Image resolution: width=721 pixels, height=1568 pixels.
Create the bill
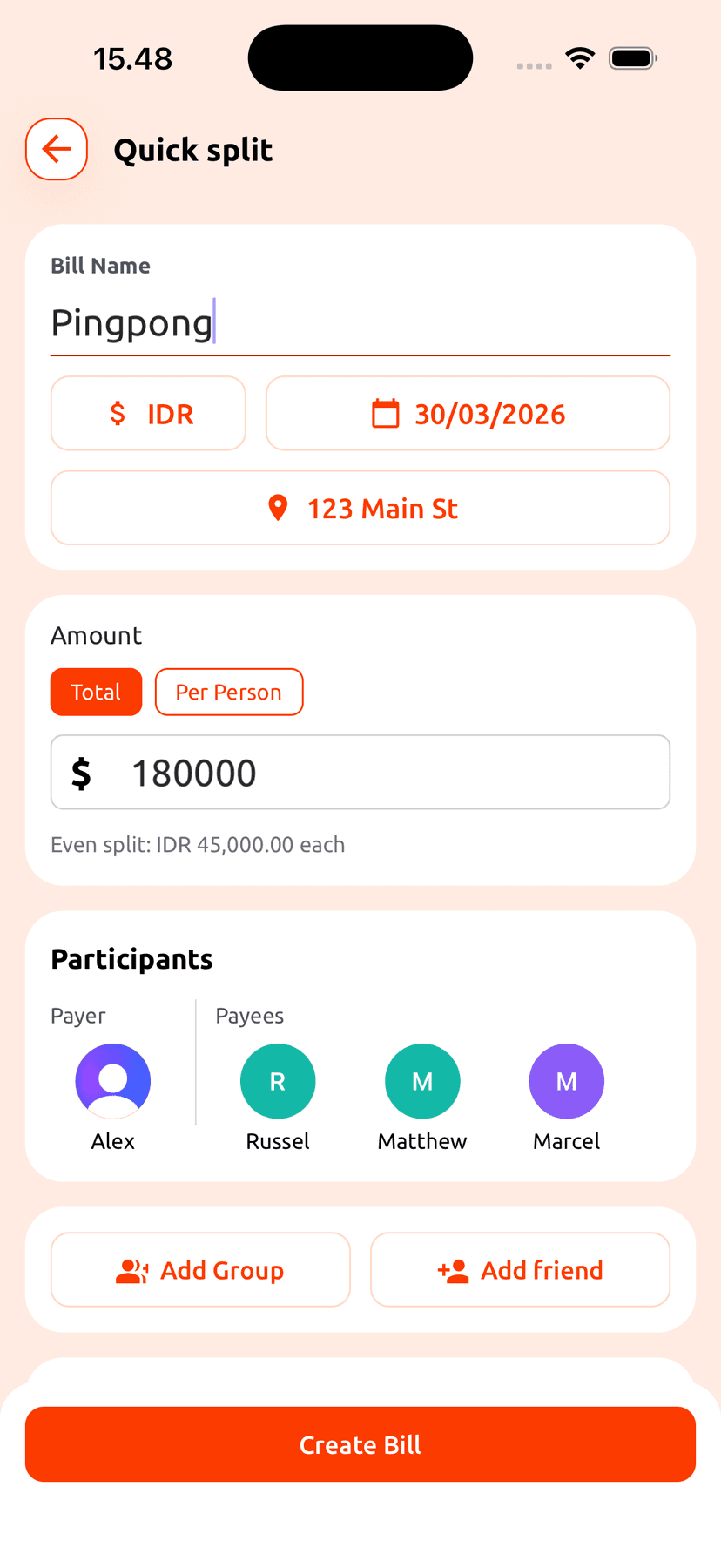click(360, 1444)
